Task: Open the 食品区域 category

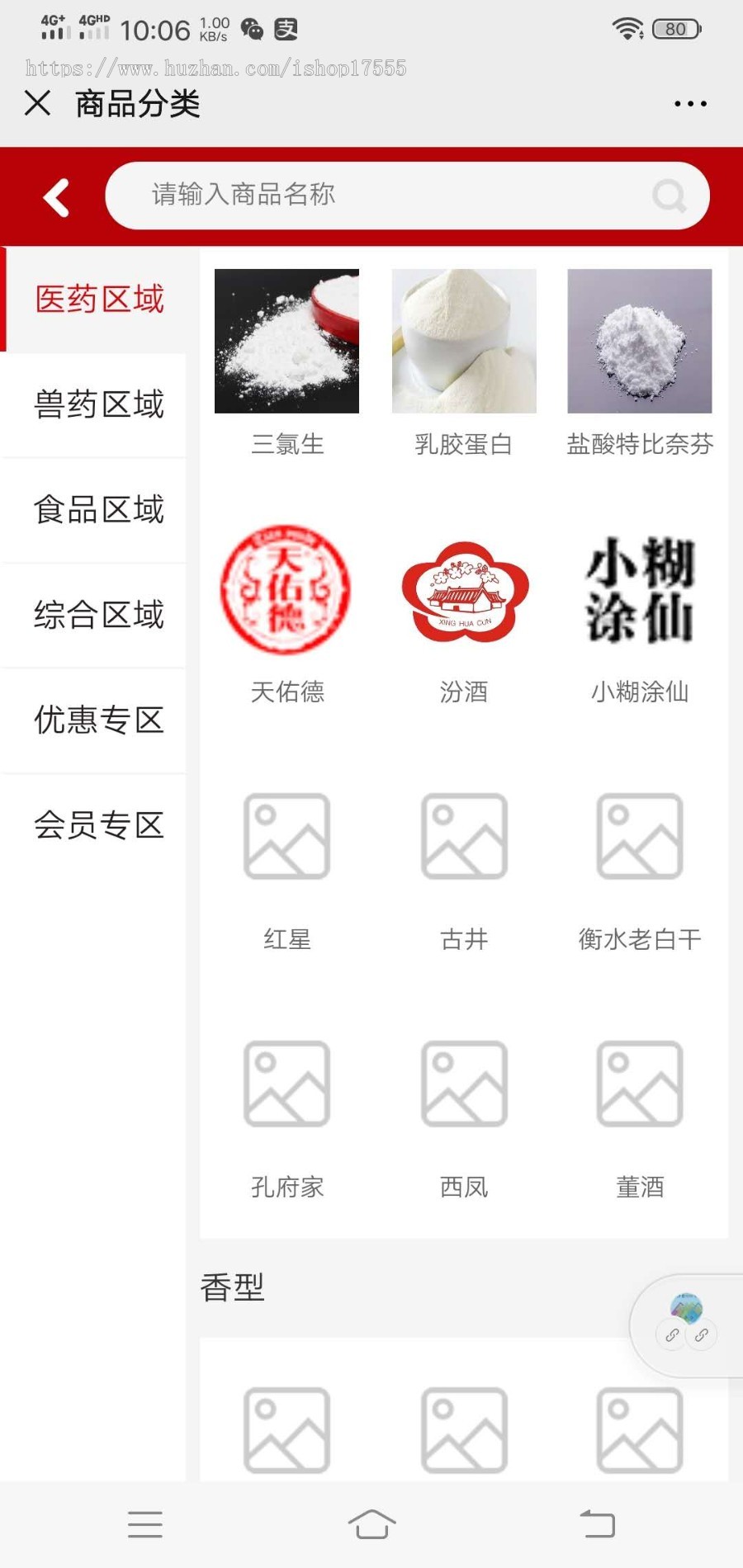Action: [98, 509]
